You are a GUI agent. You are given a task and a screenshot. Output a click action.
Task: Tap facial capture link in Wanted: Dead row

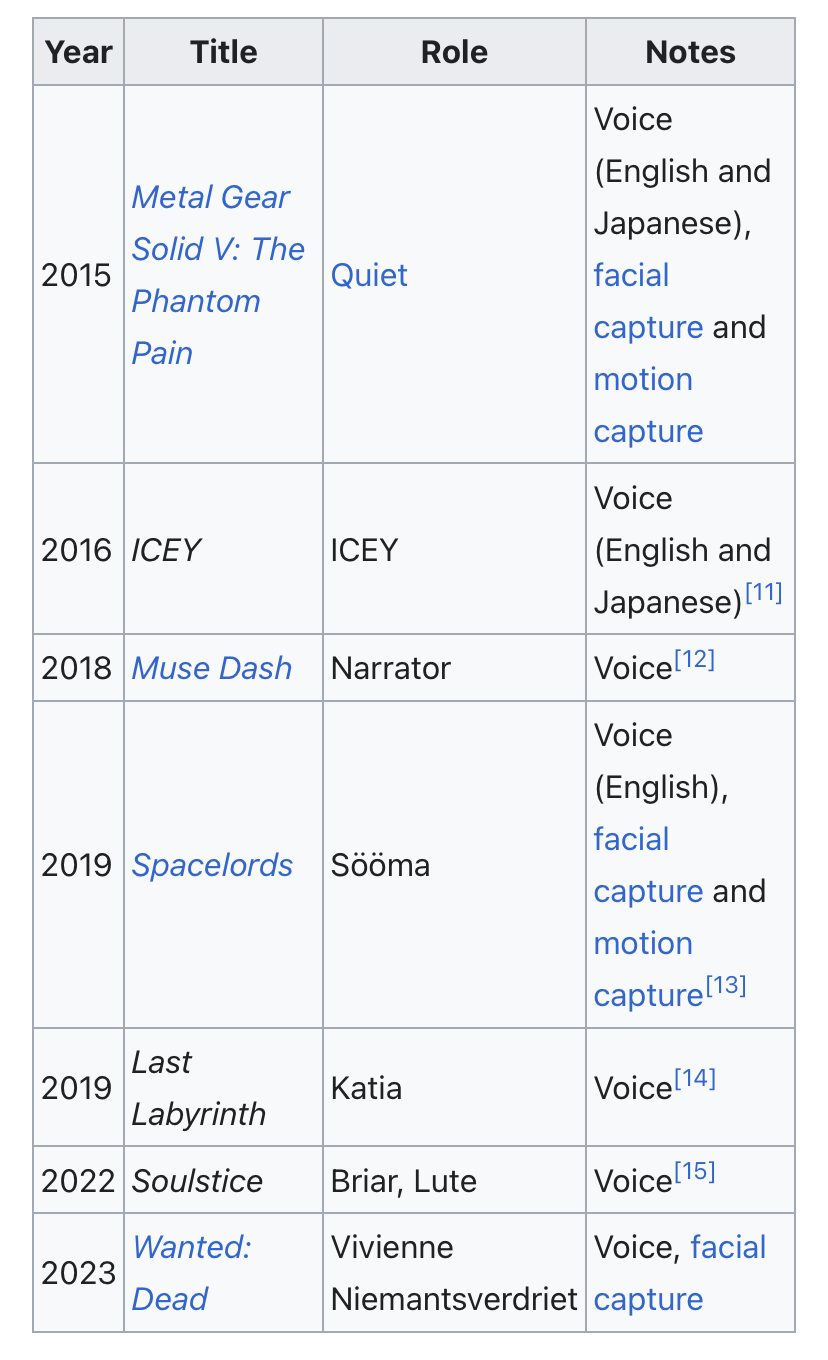coord(728,1248)
